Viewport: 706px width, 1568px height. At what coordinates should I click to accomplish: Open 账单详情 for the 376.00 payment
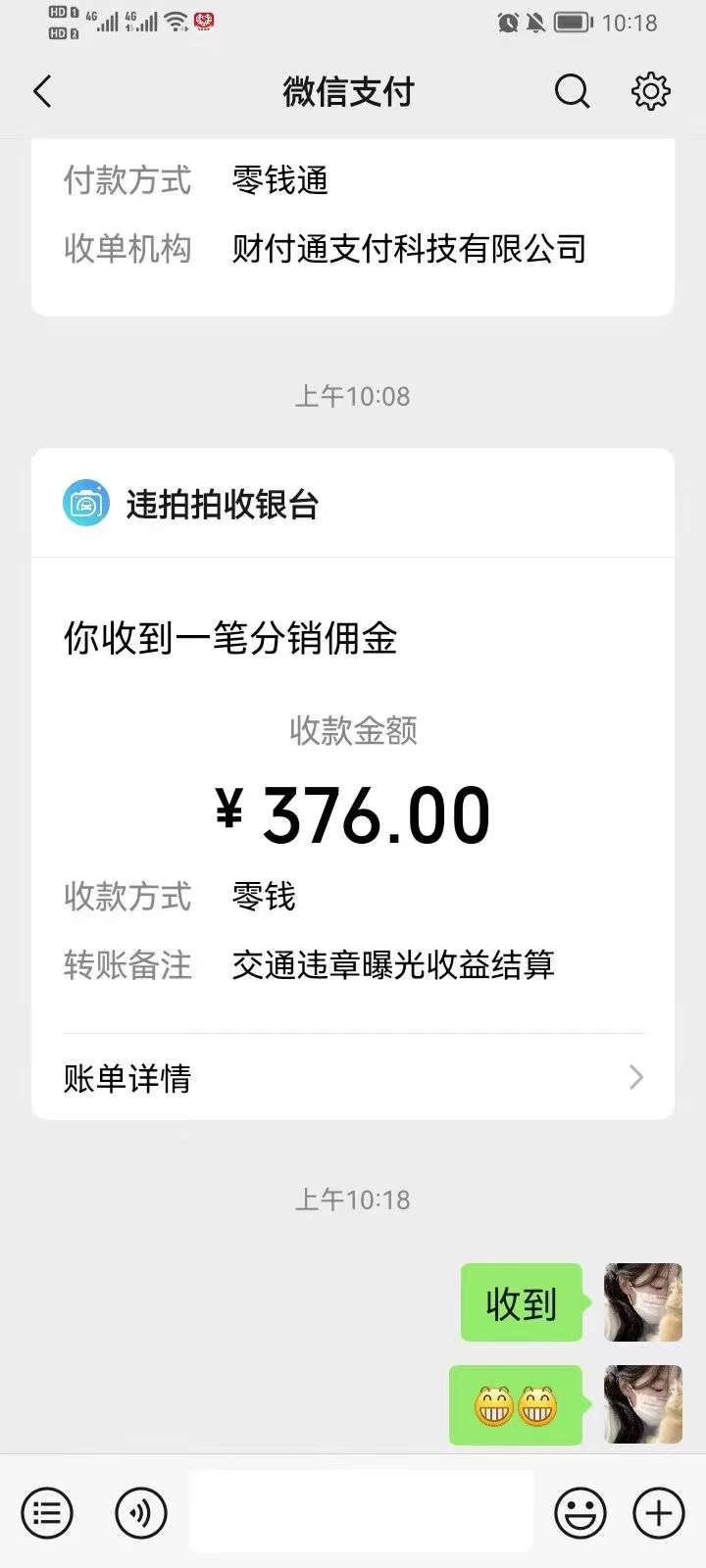pyautogui.click(x=353, y=1078)
